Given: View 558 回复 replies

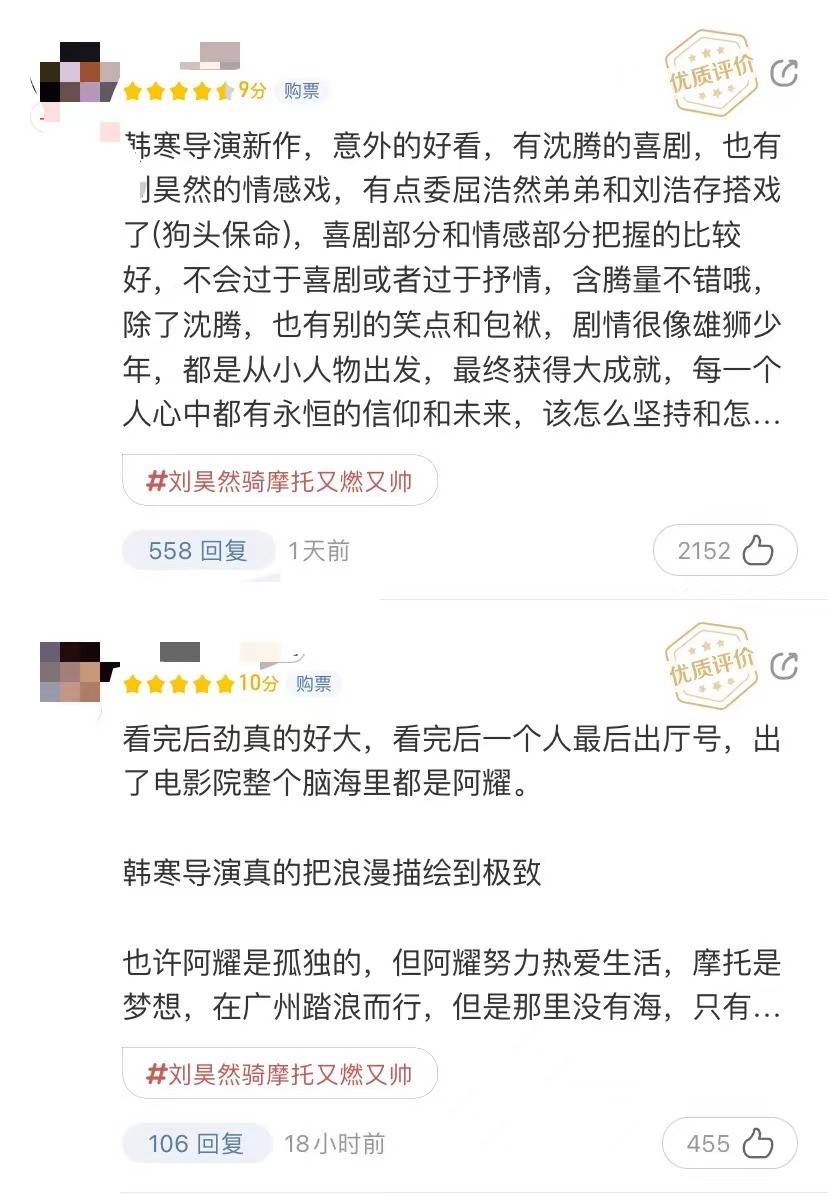Looking at the screenshot, I should 197,550.
